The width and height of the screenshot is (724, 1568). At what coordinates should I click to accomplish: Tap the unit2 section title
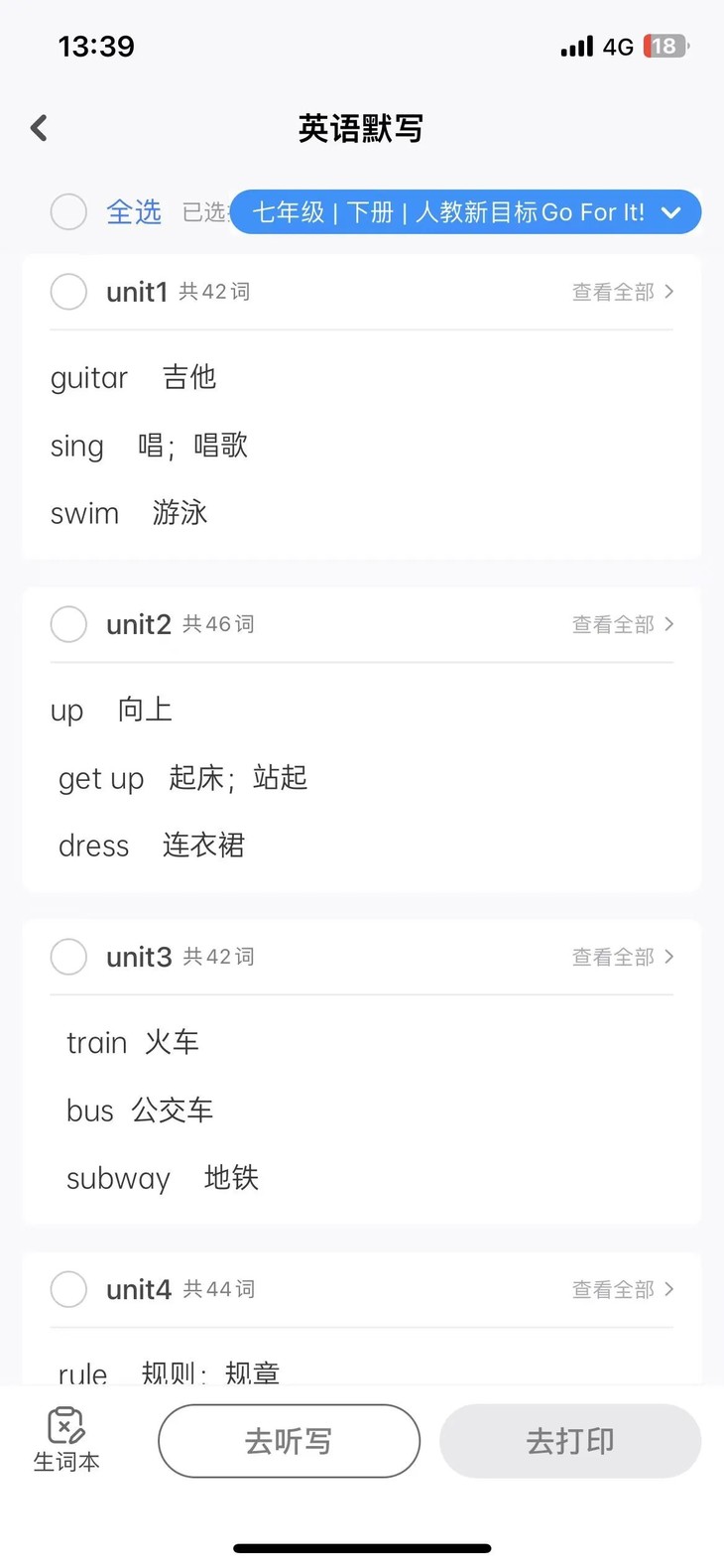coord(137,624)
